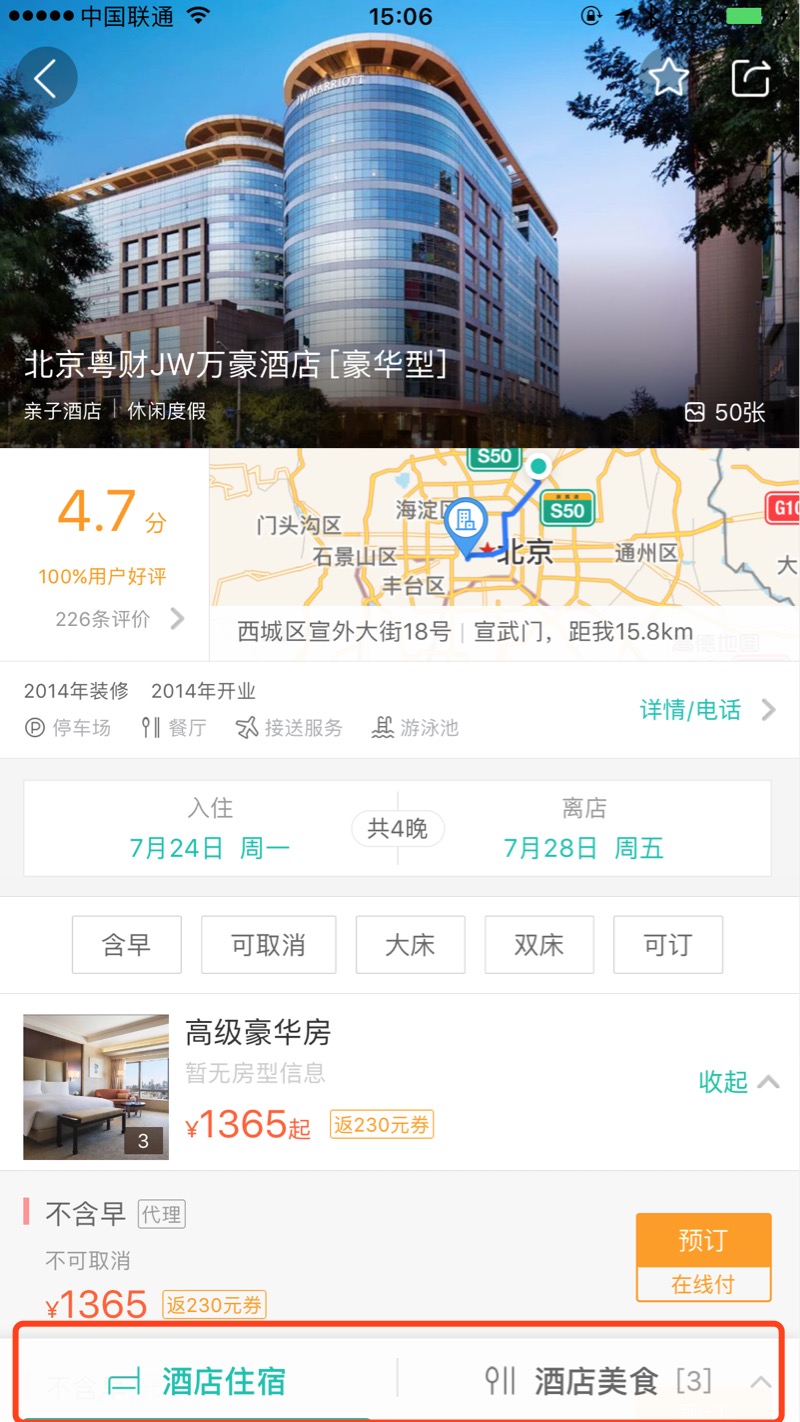800x1422 pixels.
Task: Open the 50张 photo gallery
Action: pyautogui.click(x=725, y=412)
